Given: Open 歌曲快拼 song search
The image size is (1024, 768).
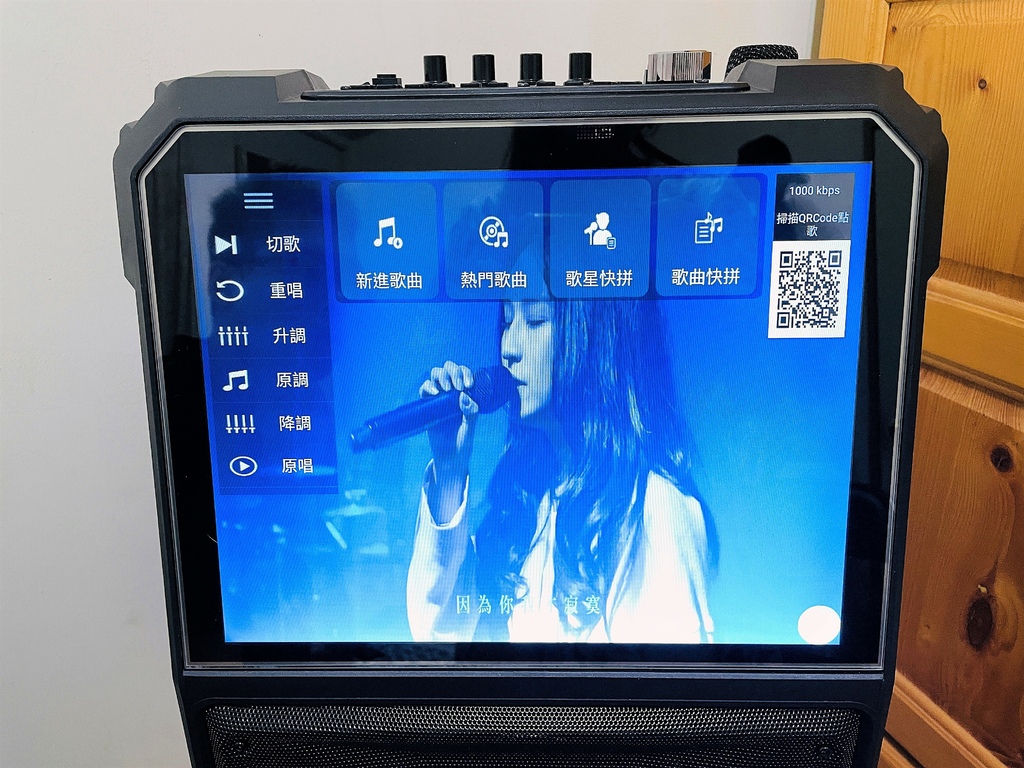Looking at the screenshot, I should pos(707,238).
